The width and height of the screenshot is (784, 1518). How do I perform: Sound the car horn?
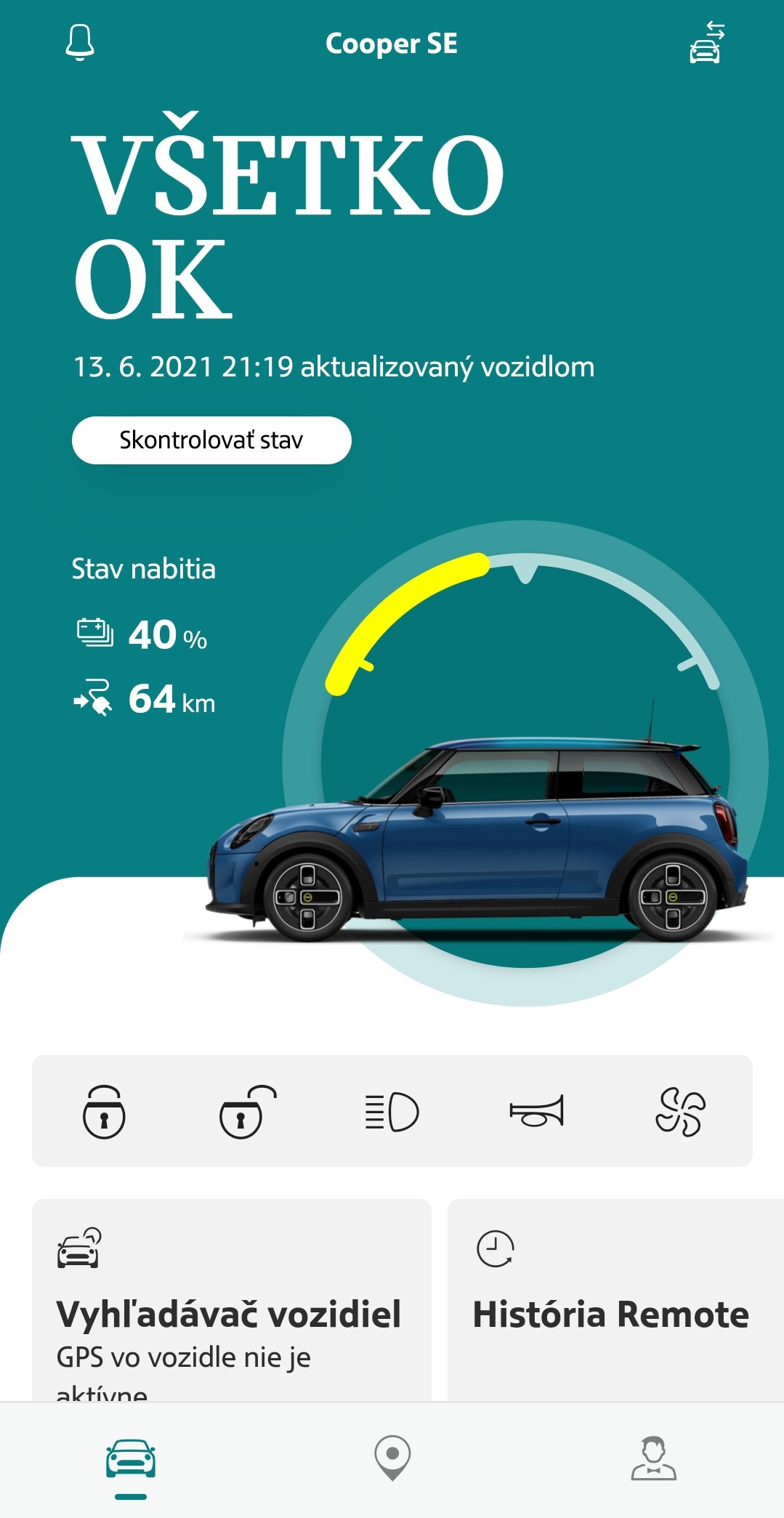pyautogui.click(x=536, y=1111)
